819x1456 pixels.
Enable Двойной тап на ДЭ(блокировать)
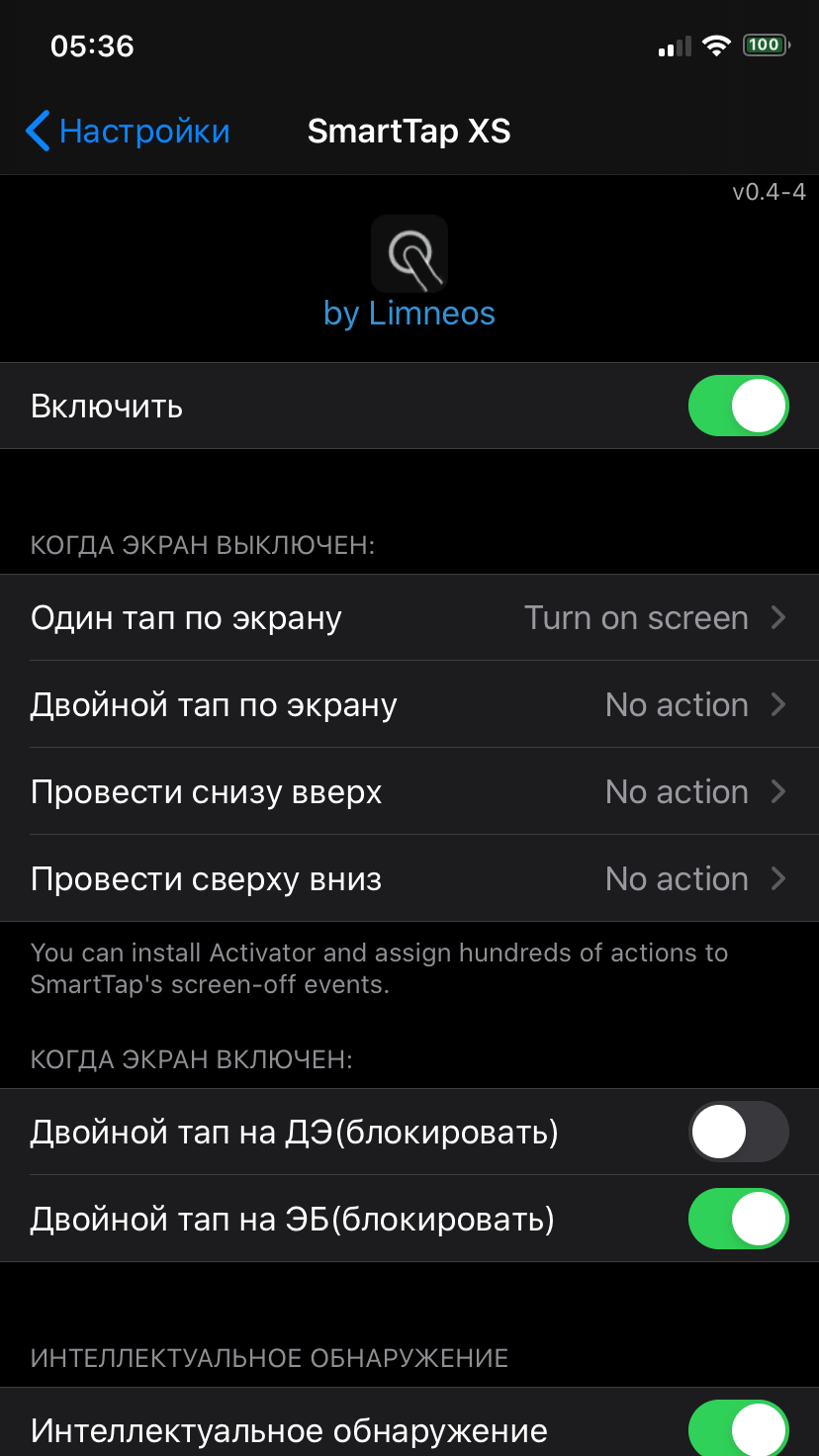pyautogui.click(x=738, y=1132)
